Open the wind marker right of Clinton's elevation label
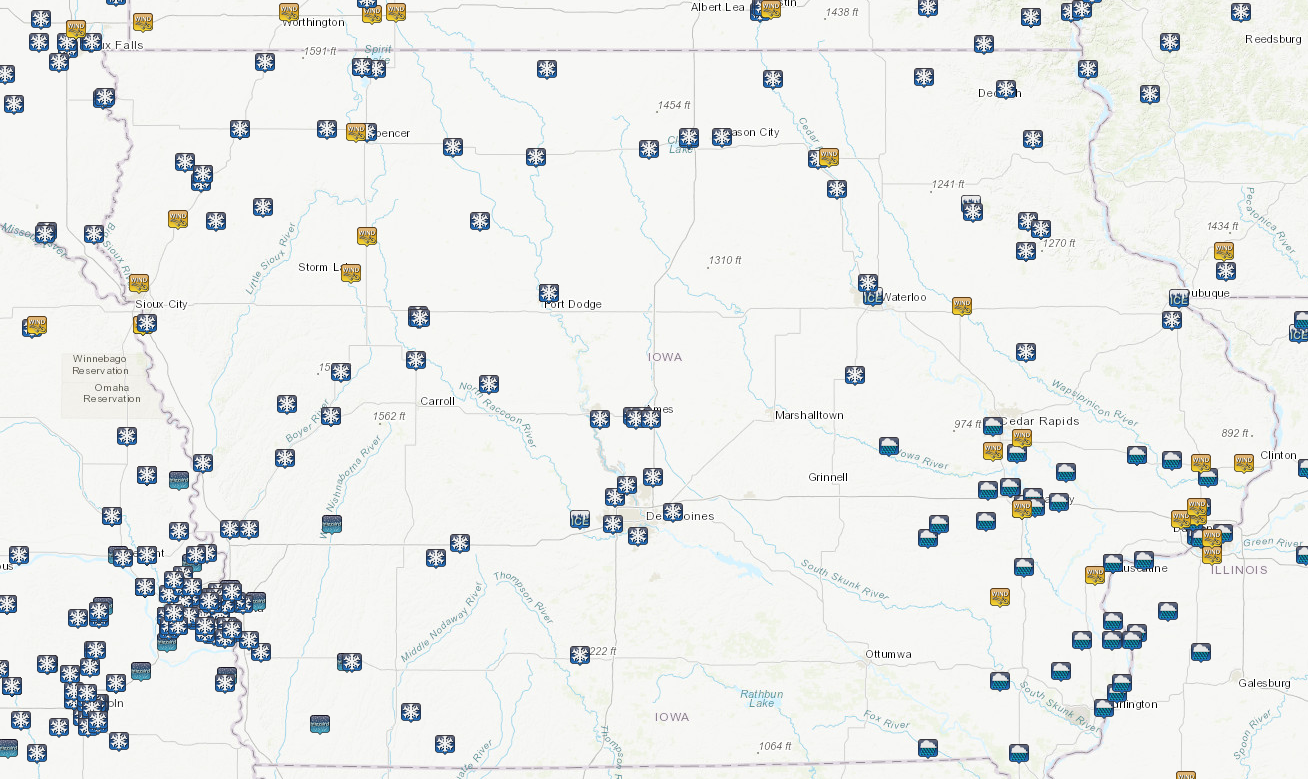 click(1243, 462)
